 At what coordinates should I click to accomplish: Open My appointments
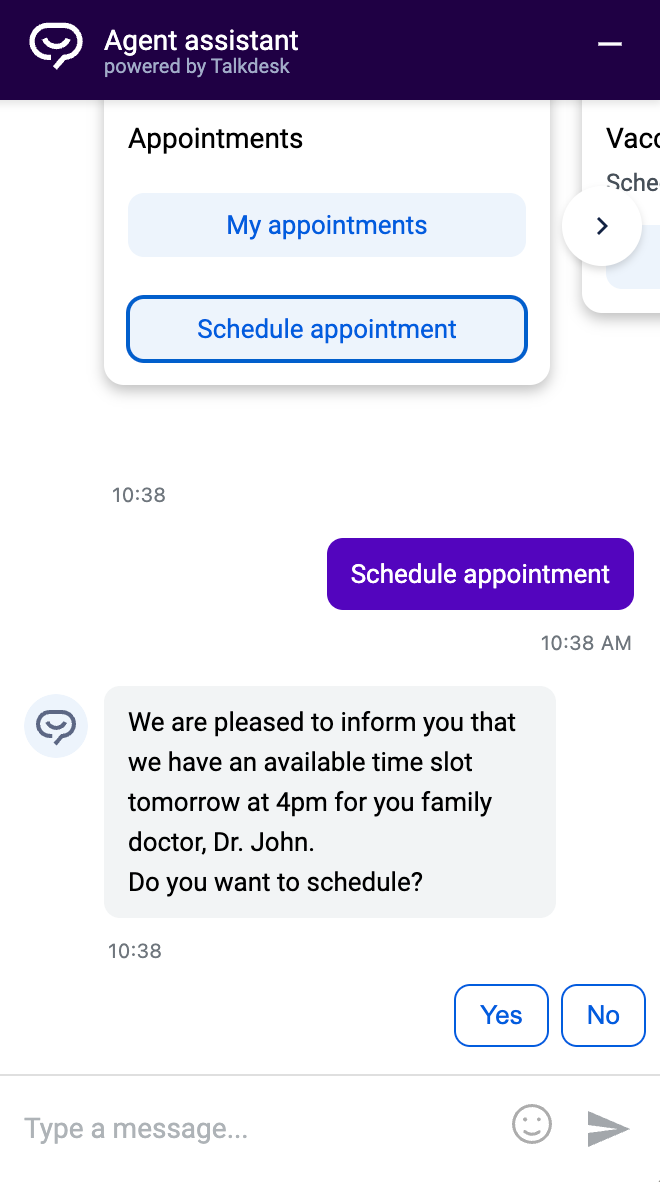click(x=327, y=225)
